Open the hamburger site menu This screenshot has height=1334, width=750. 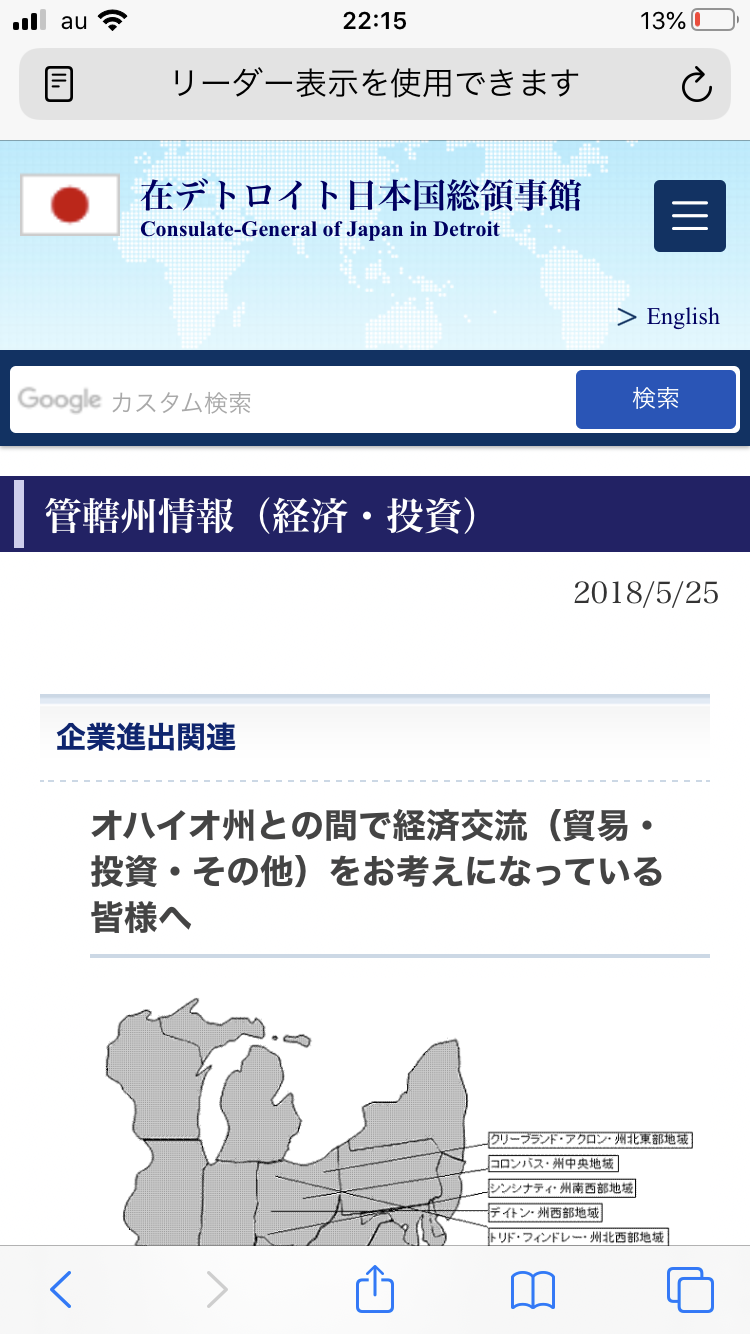point(689,216)
